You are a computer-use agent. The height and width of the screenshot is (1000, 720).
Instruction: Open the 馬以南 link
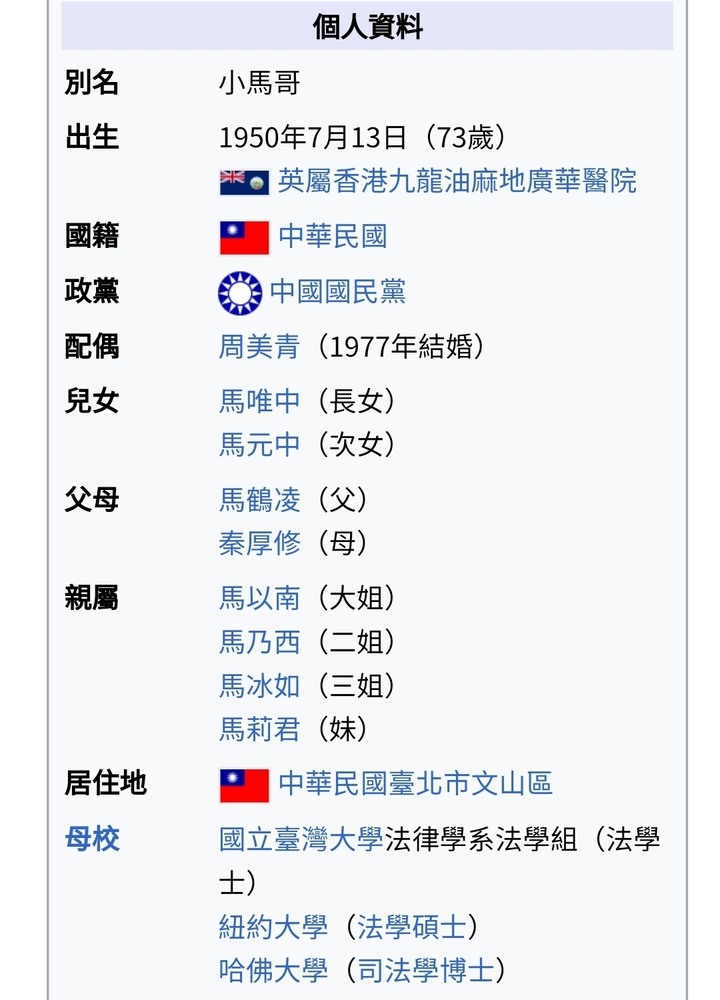pyautogui.click(x=259, y=598)
